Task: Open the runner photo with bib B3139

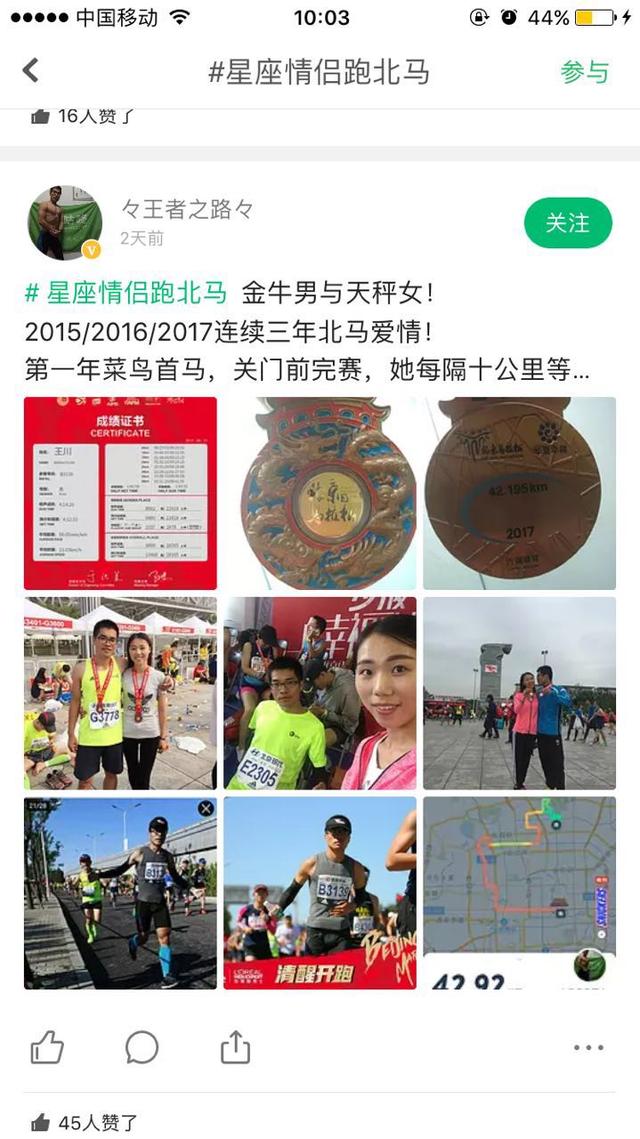Action: [x=320, y=893]
